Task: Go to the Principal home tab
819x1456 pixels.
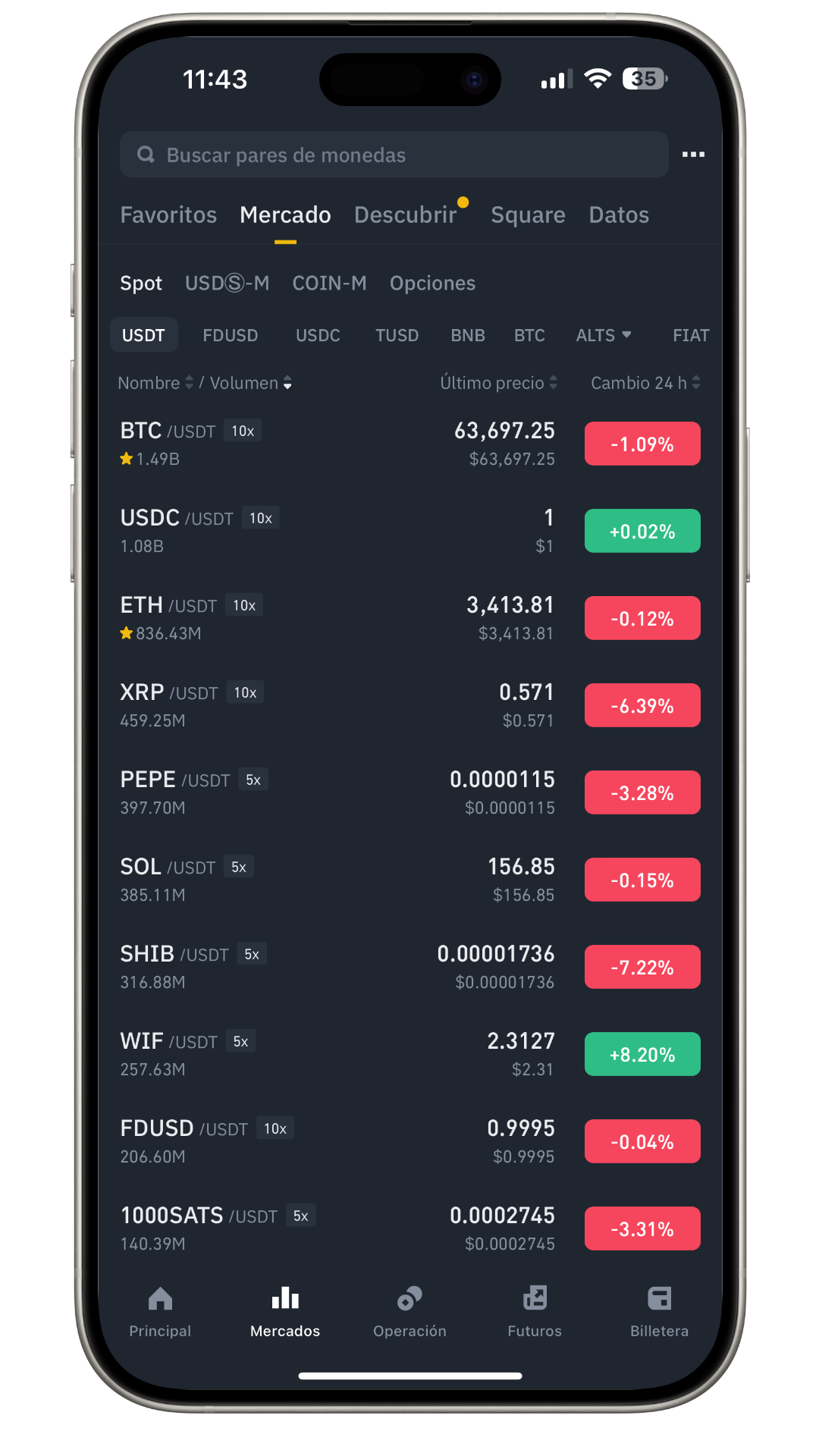Action: (160, 1312)
